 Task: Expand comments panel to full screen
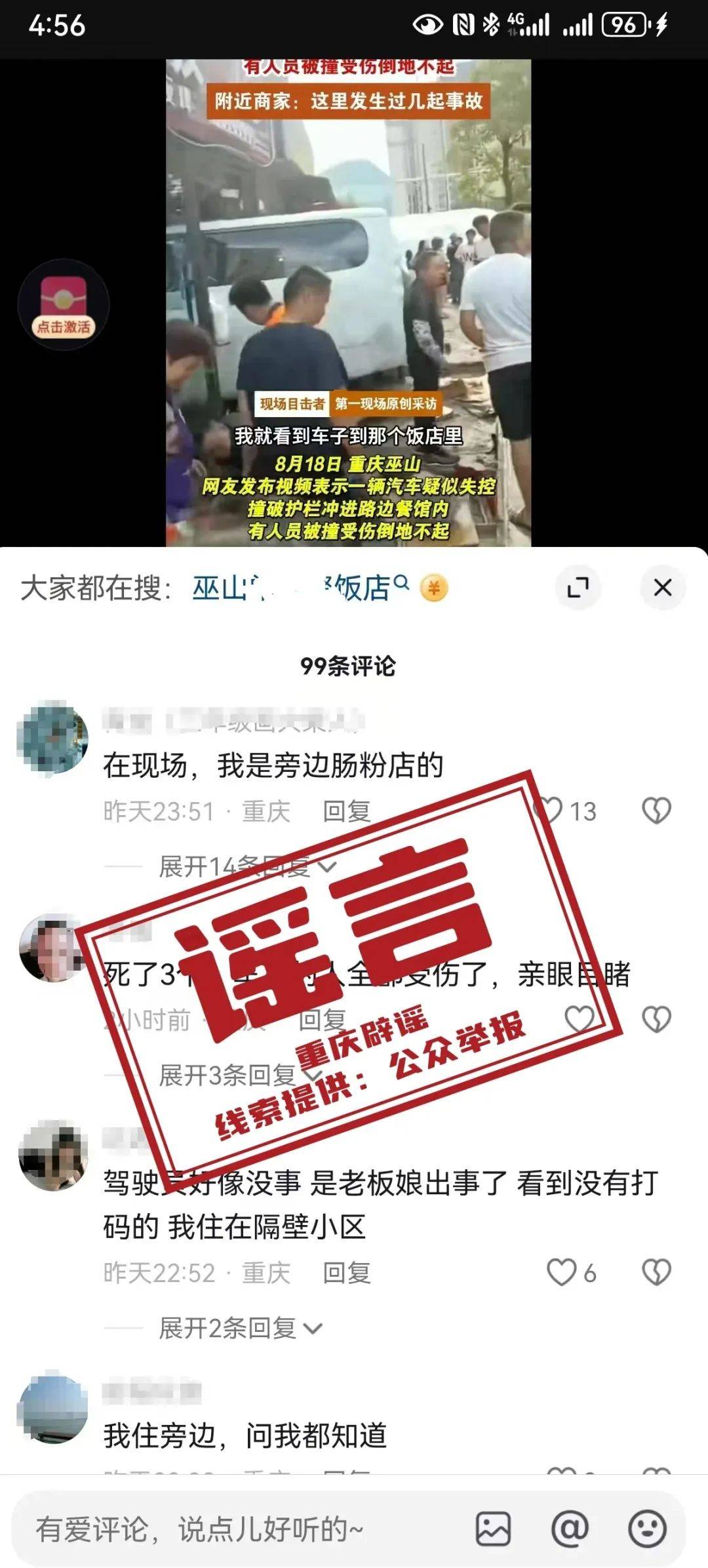click(x=578, y=588)
